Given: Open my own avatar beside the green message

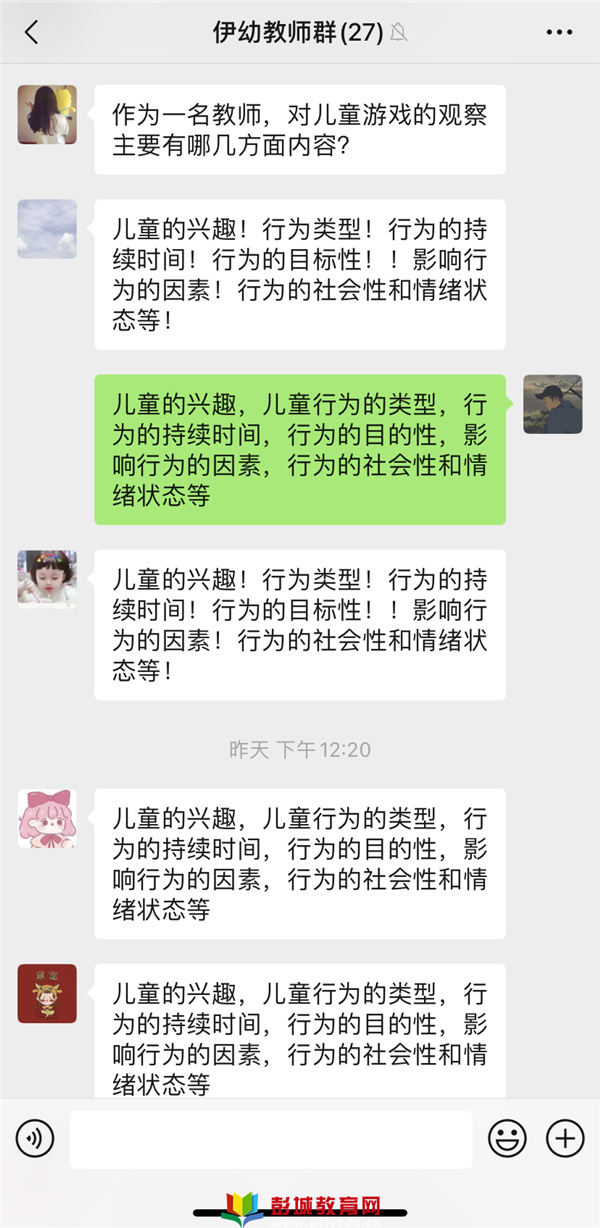Looking at the screenshot, I should (553, 404).
